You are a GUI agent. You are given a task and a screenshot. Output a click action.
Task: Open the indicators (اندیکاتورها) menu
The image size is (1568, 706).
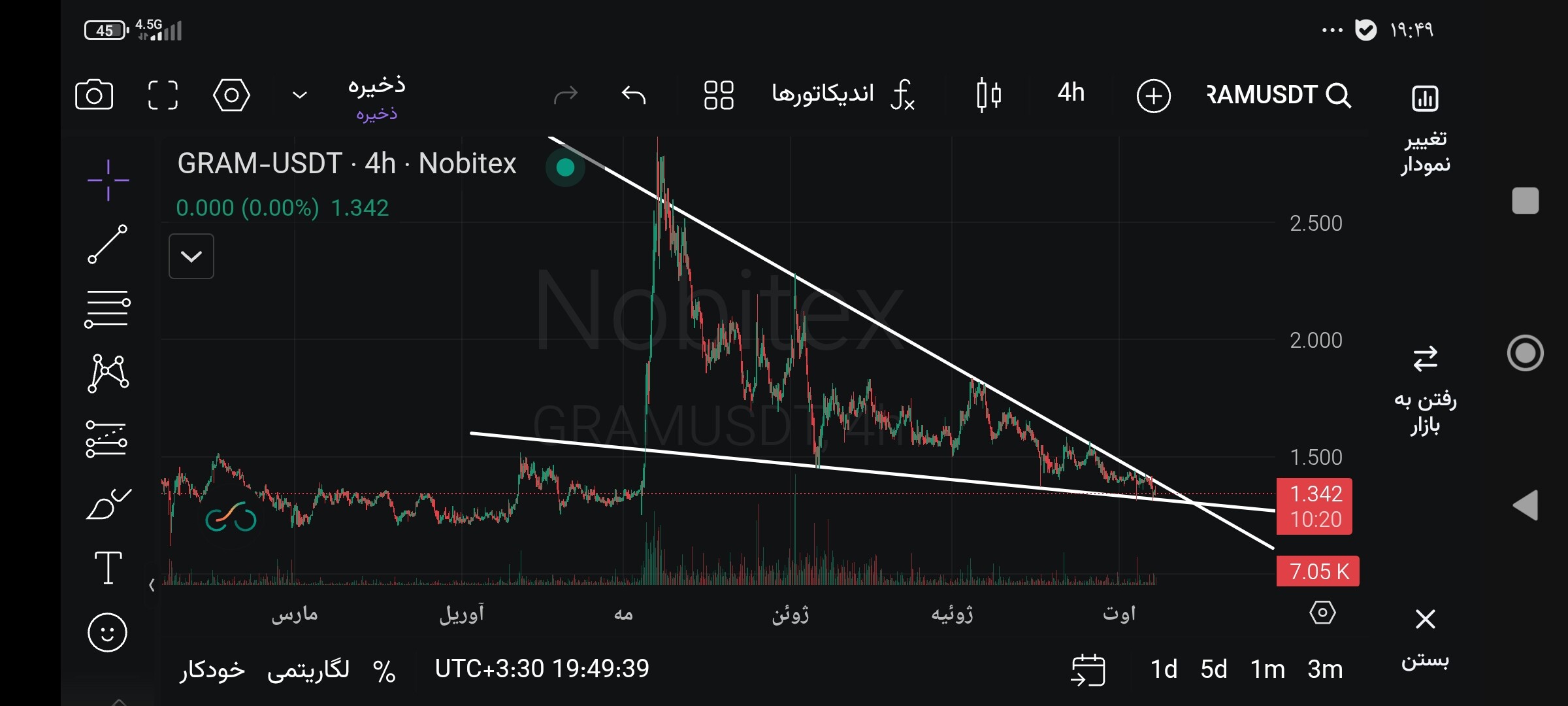[843, 94]
